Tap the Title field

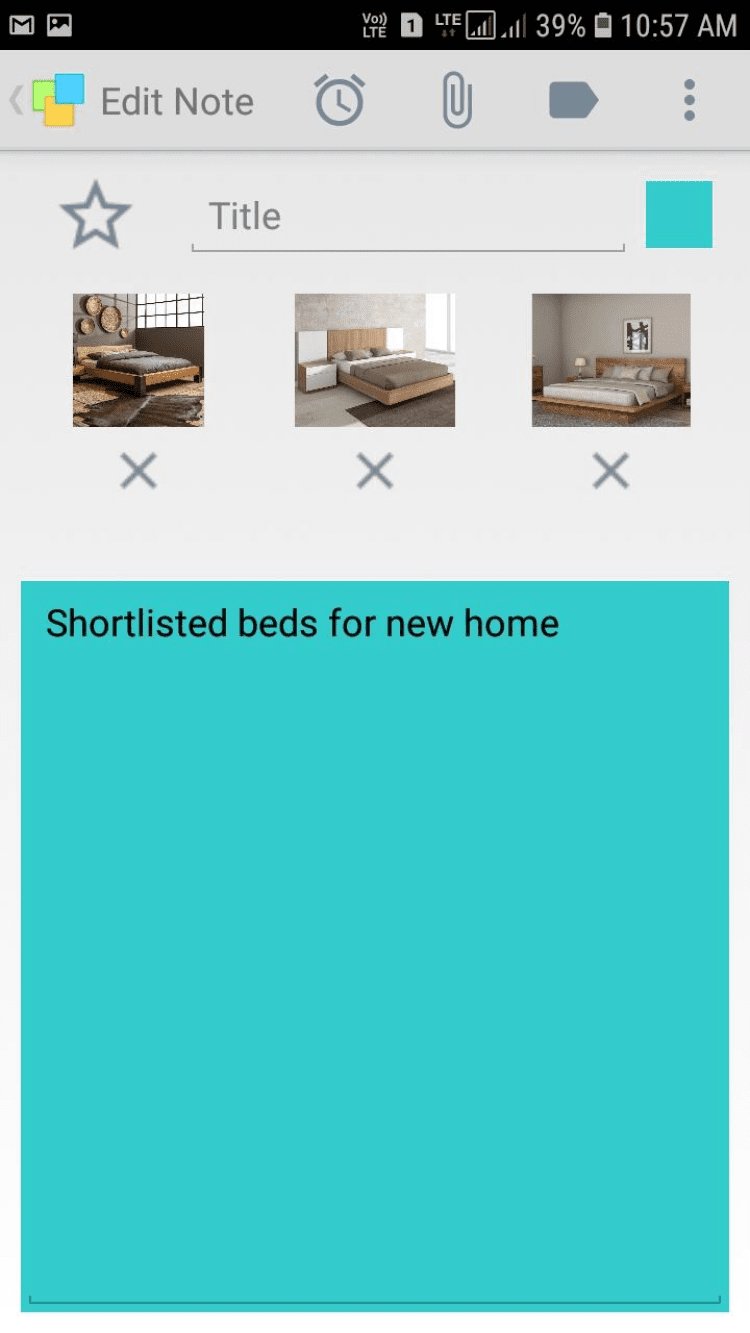(x=407, y=217)
